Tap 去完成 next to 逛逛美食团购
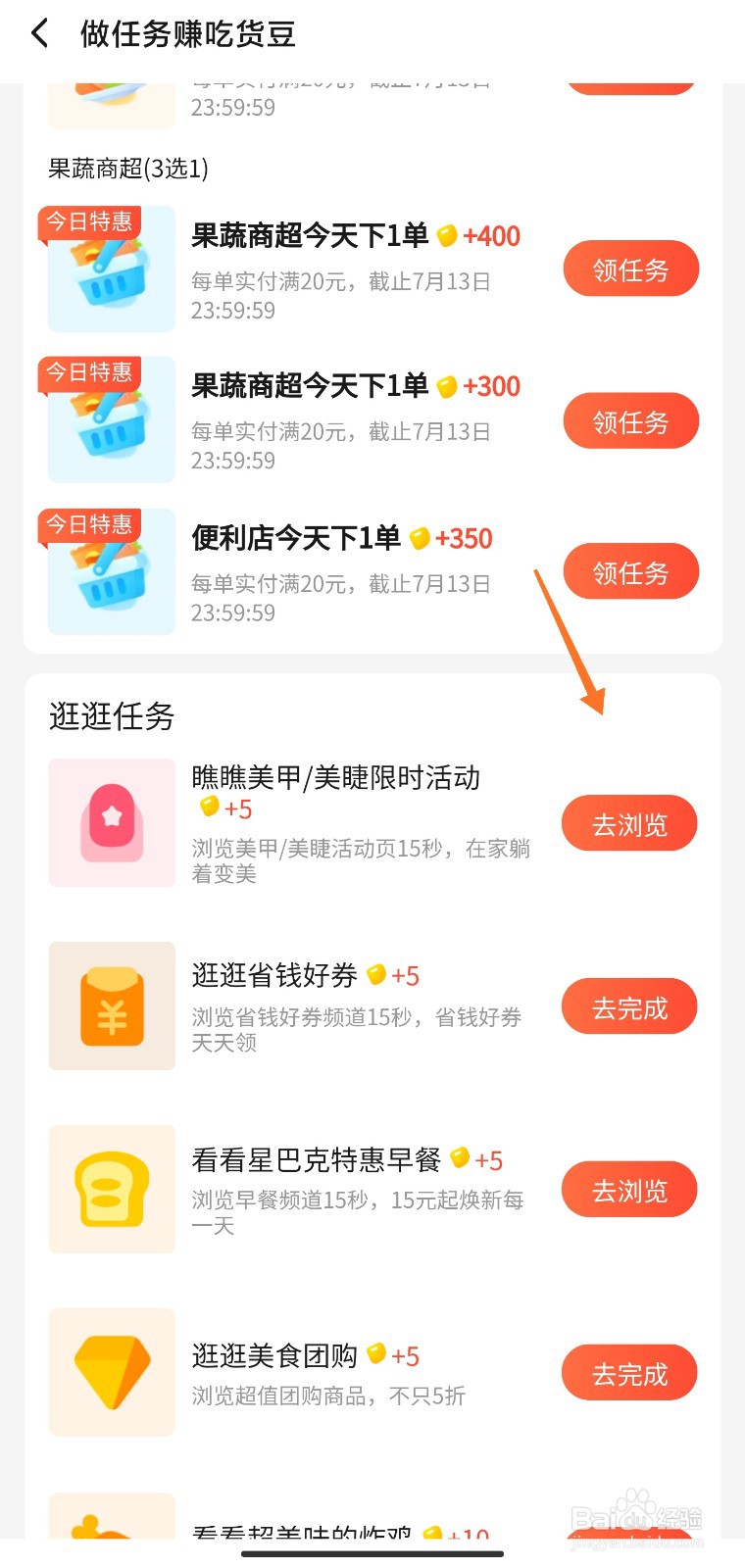 coord(628,1373)
